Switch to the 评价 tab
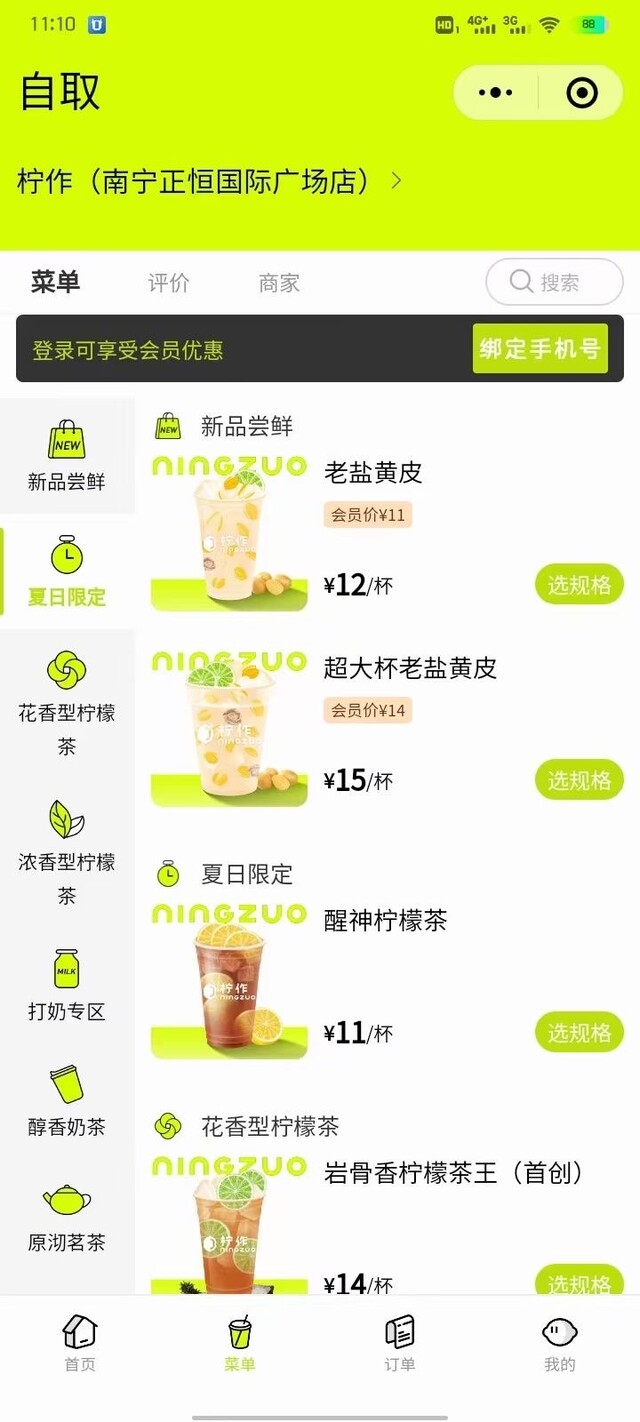Image resolution: width=640 pixels, height=1422 pixels. point(168,283)
